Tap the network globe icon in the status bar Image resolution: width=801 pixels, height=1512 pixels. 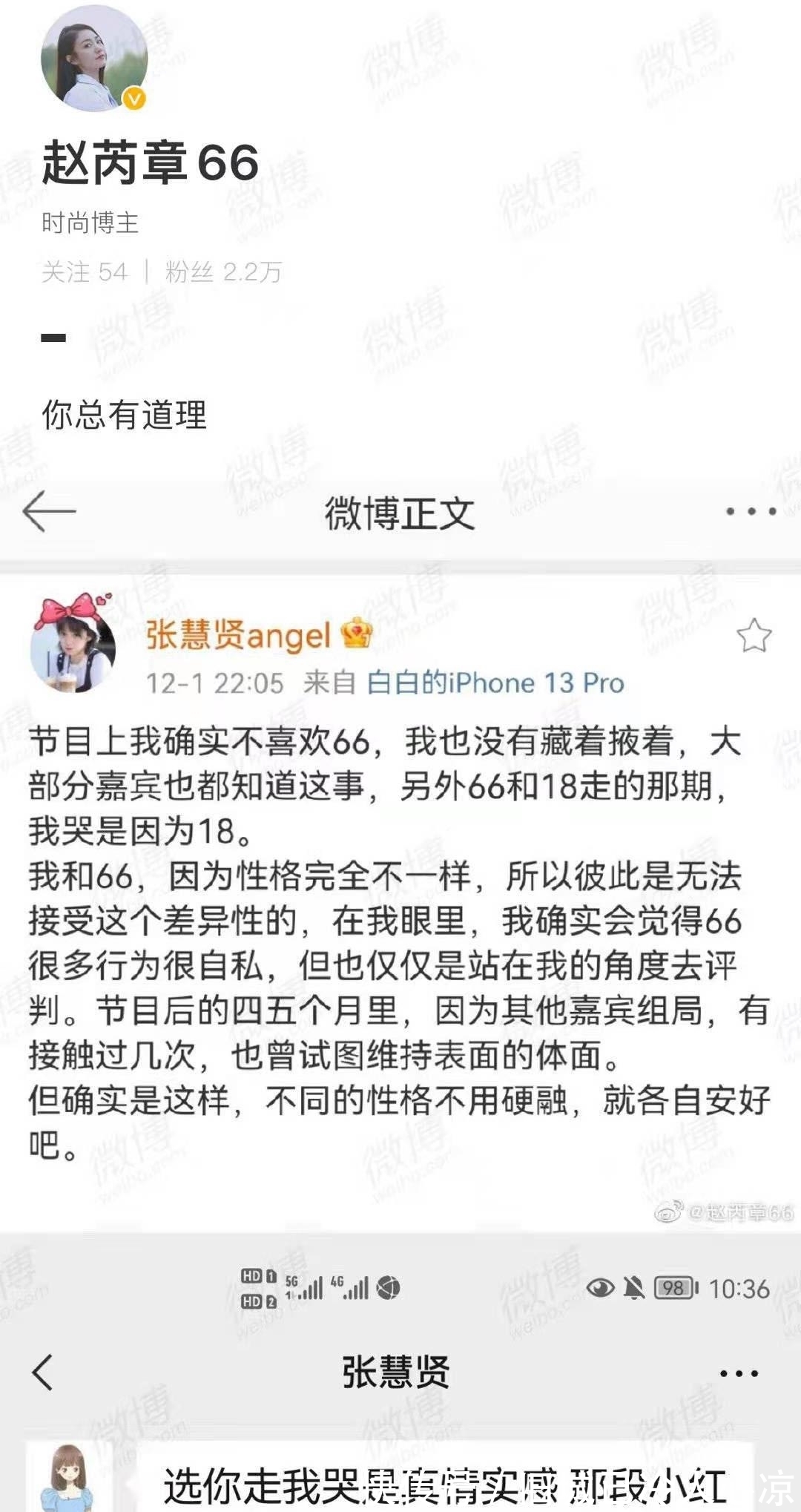[x=389, y=1286]
